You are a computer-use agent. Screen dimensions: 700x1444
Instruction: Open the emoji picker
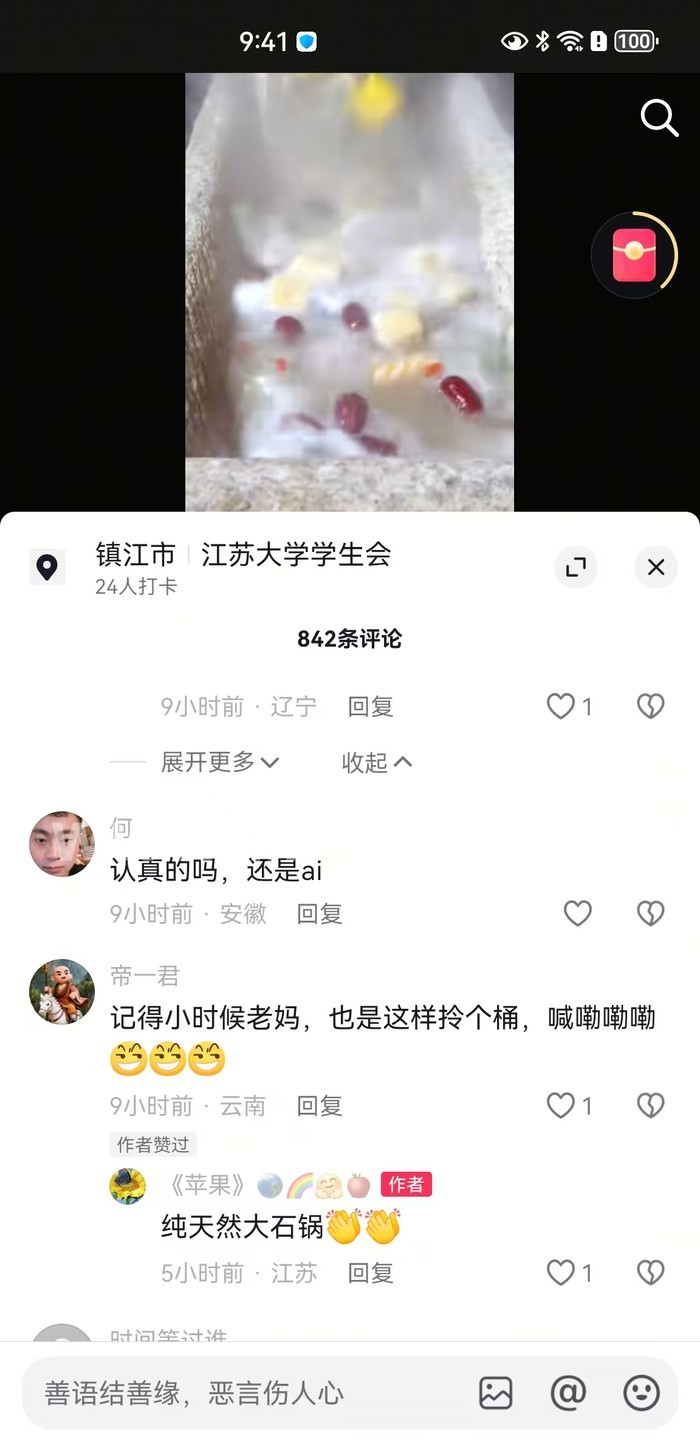[x=641, y=1393]
